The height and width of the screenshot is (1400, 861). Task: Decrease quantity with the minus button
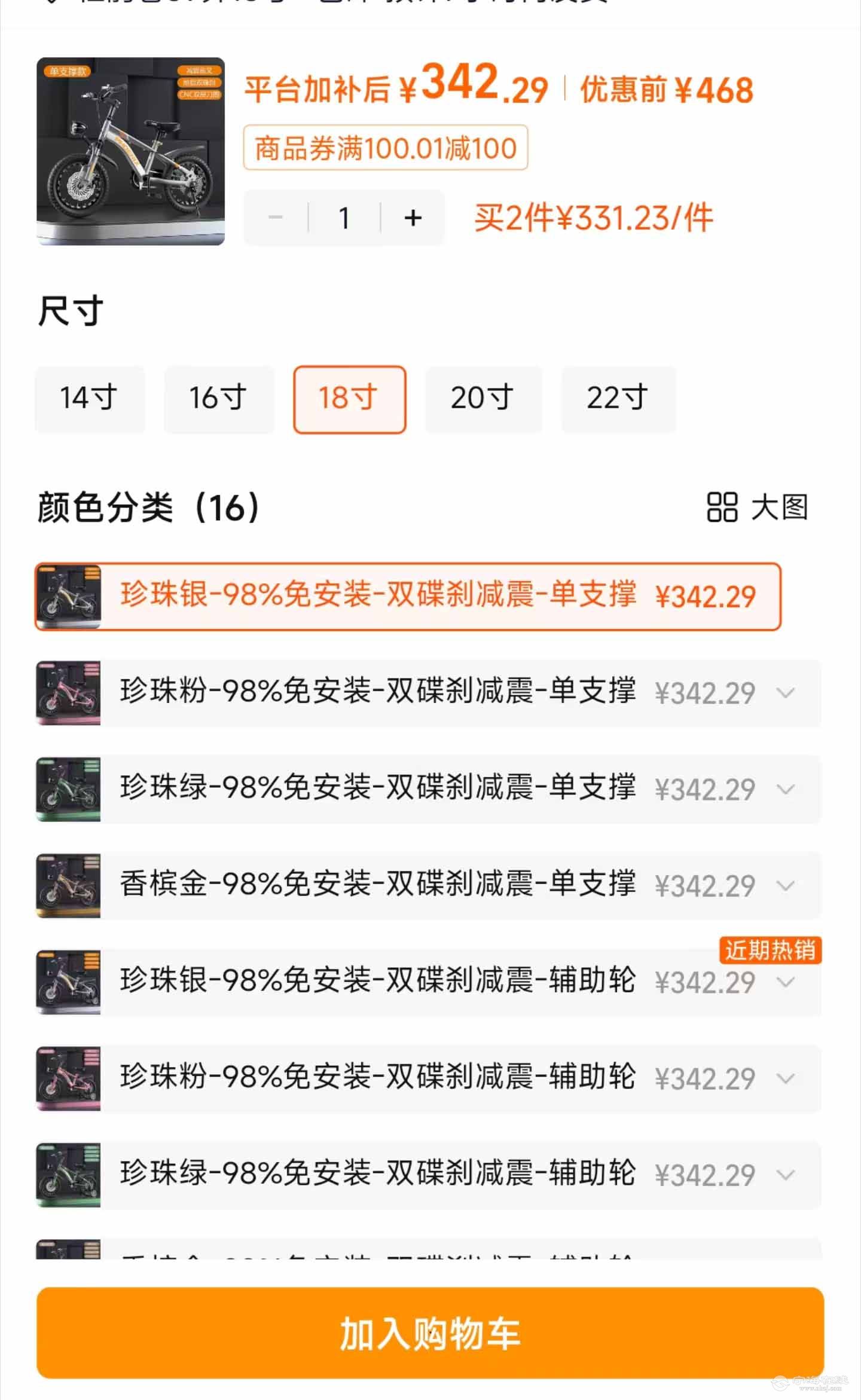click(276, 218)
